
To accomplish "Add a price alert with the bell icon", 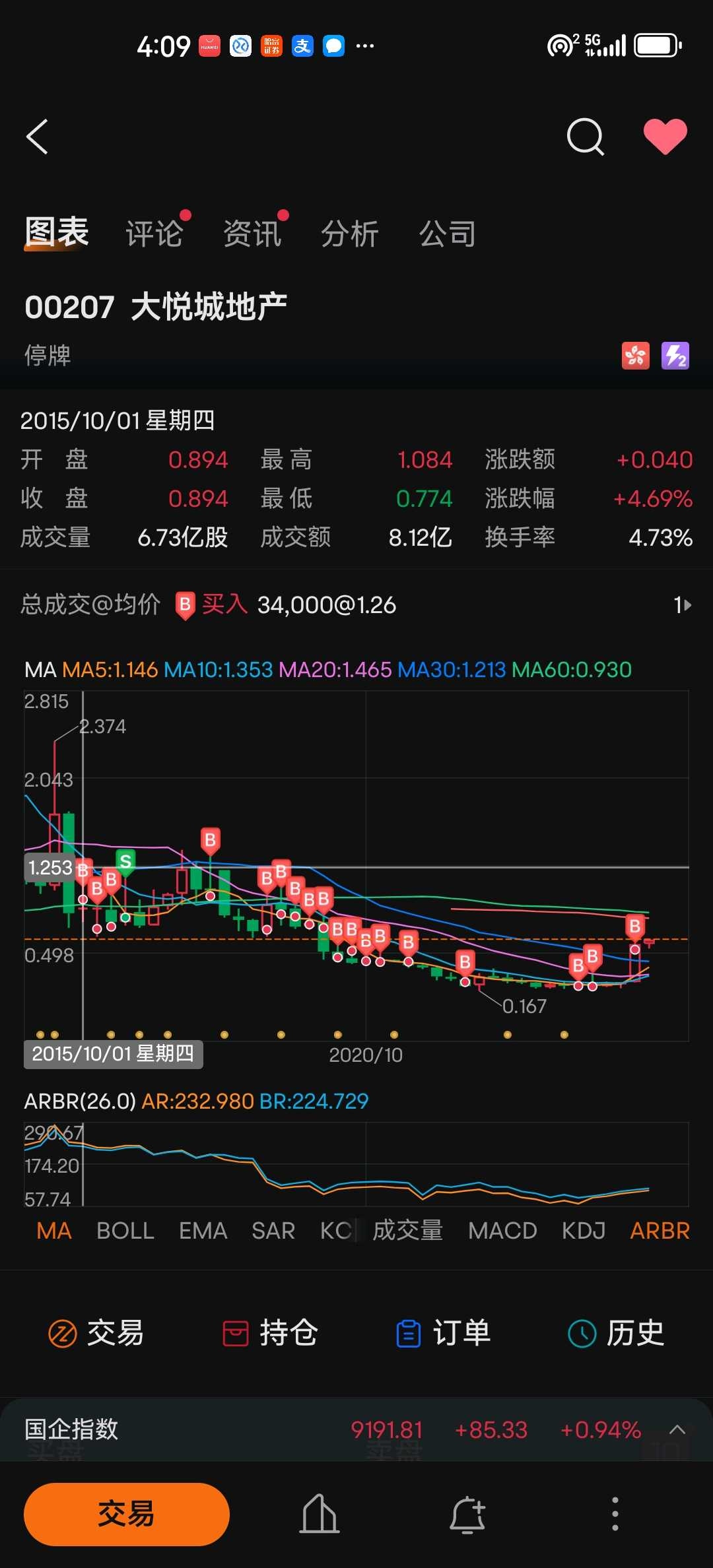I will click(x=467, y=1514).
